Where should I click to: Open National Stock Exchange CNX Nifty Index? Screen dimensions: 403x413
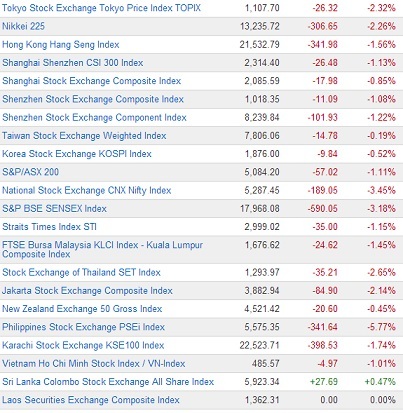click(87, 190)
